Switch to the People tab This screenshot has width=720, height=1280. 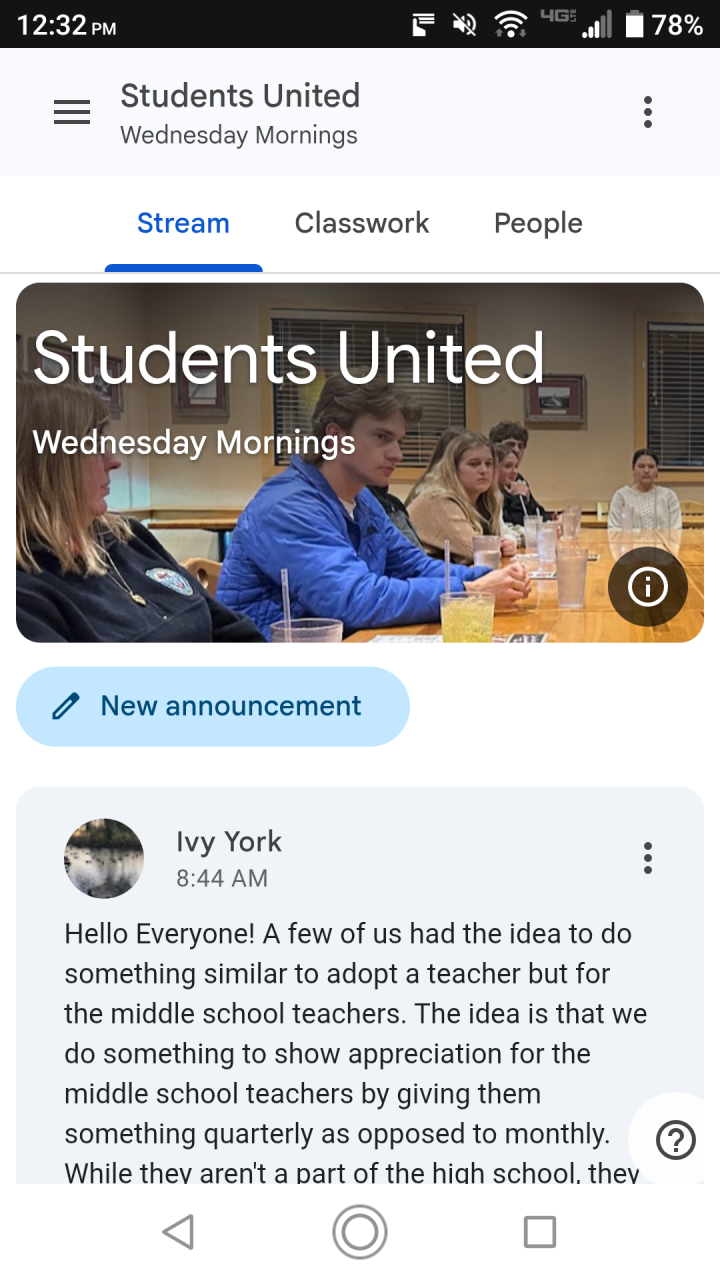click(x=538, y=223)
